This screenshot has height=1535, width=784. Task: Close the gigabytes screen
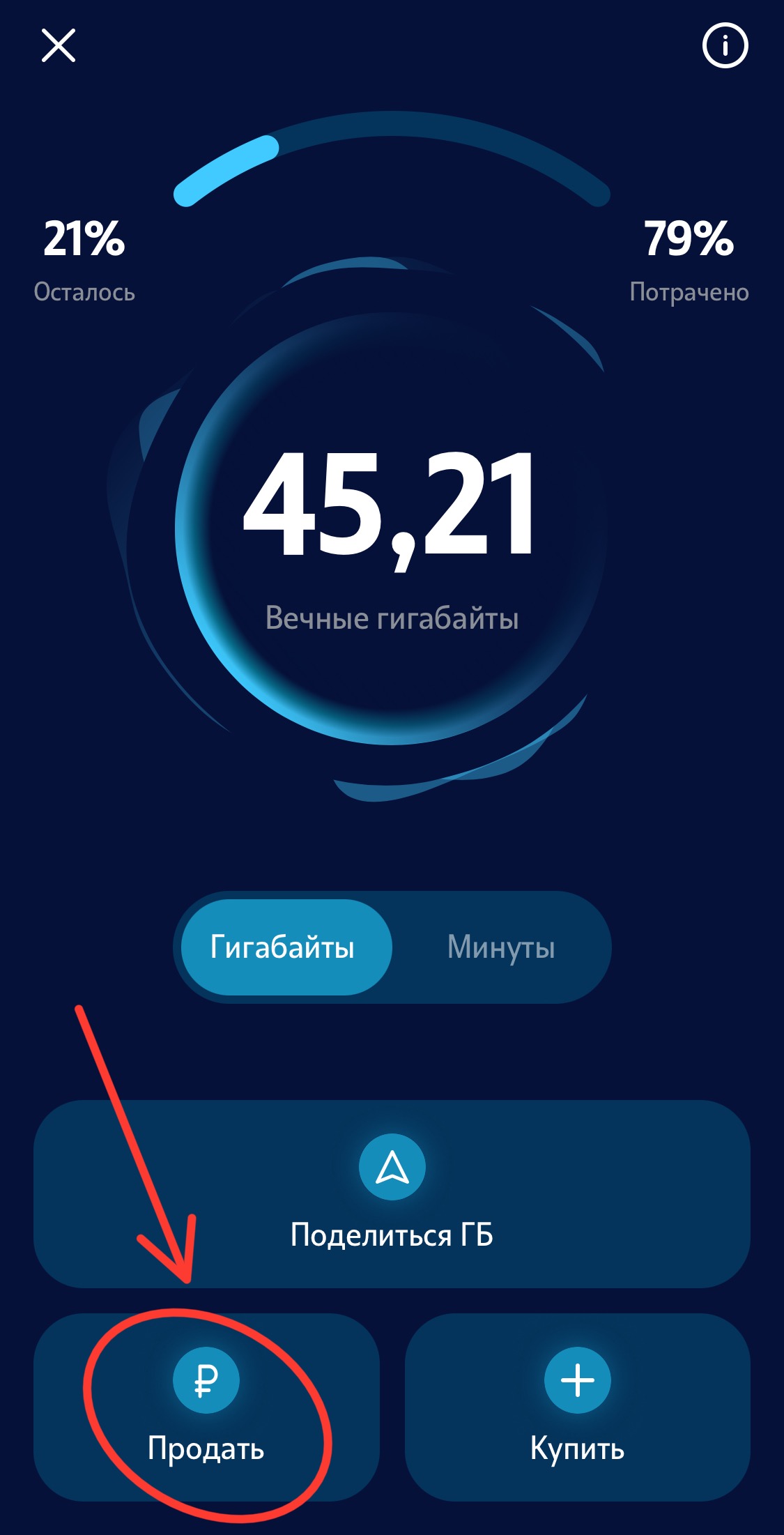click(59, 46)
